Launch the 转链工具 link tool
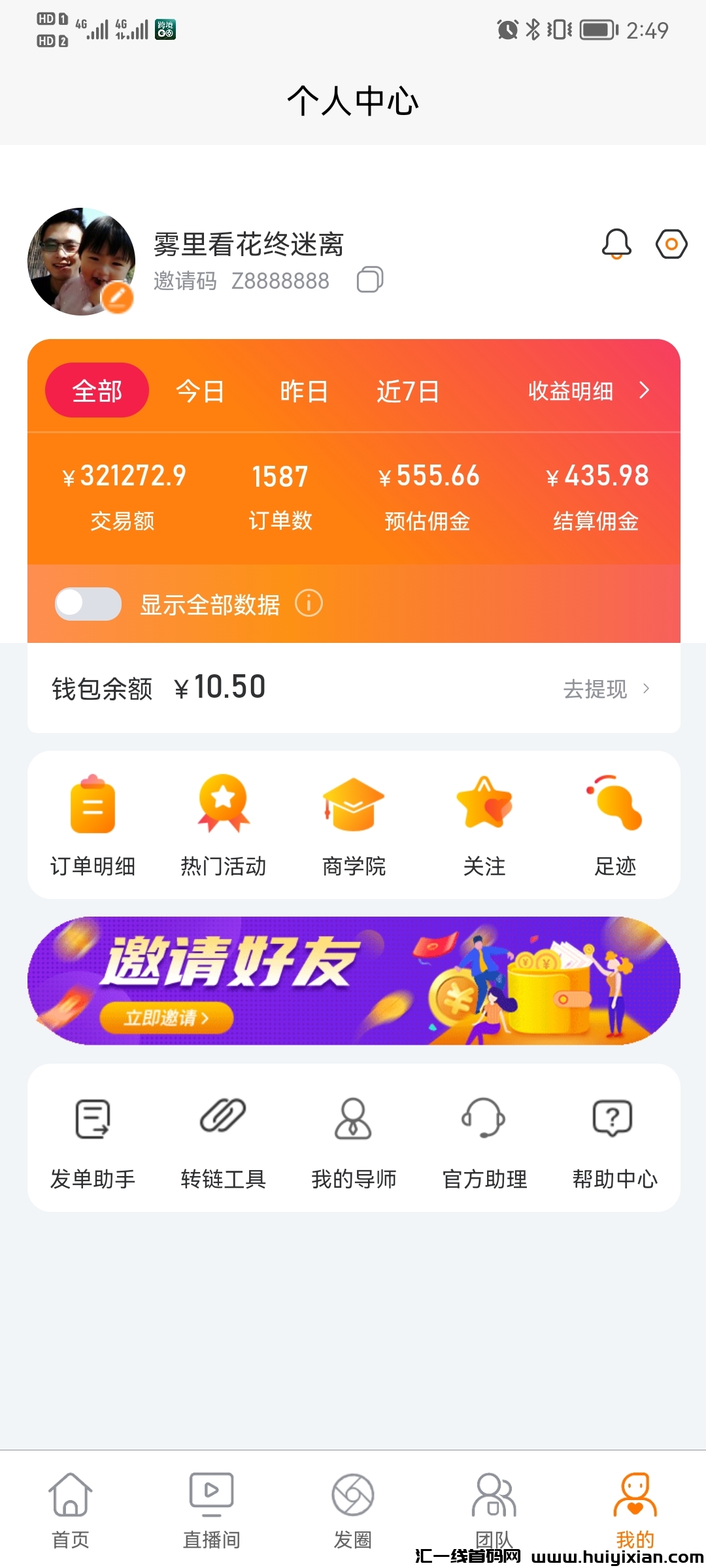This screenshot has width=706, height=1568. coord(224,1138)
